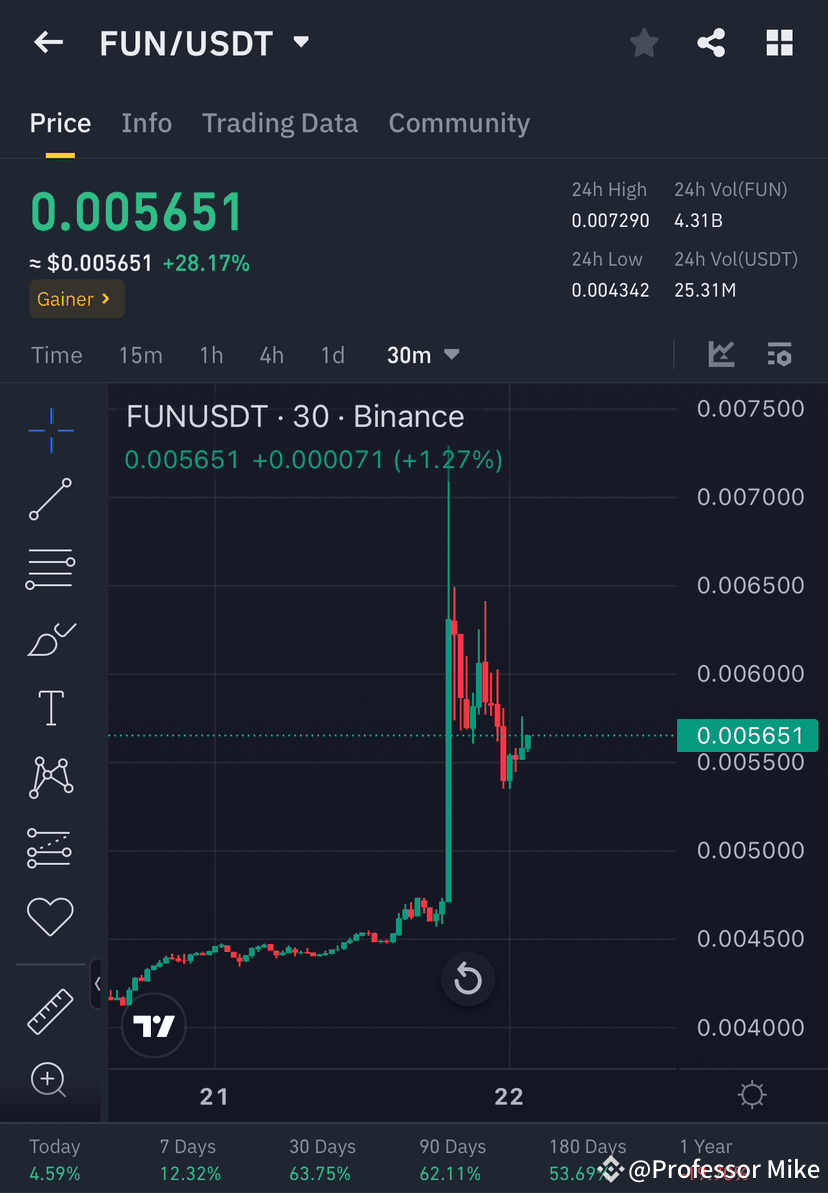
Task: Switch to the Trading Data tab
Action: (280, 122)
